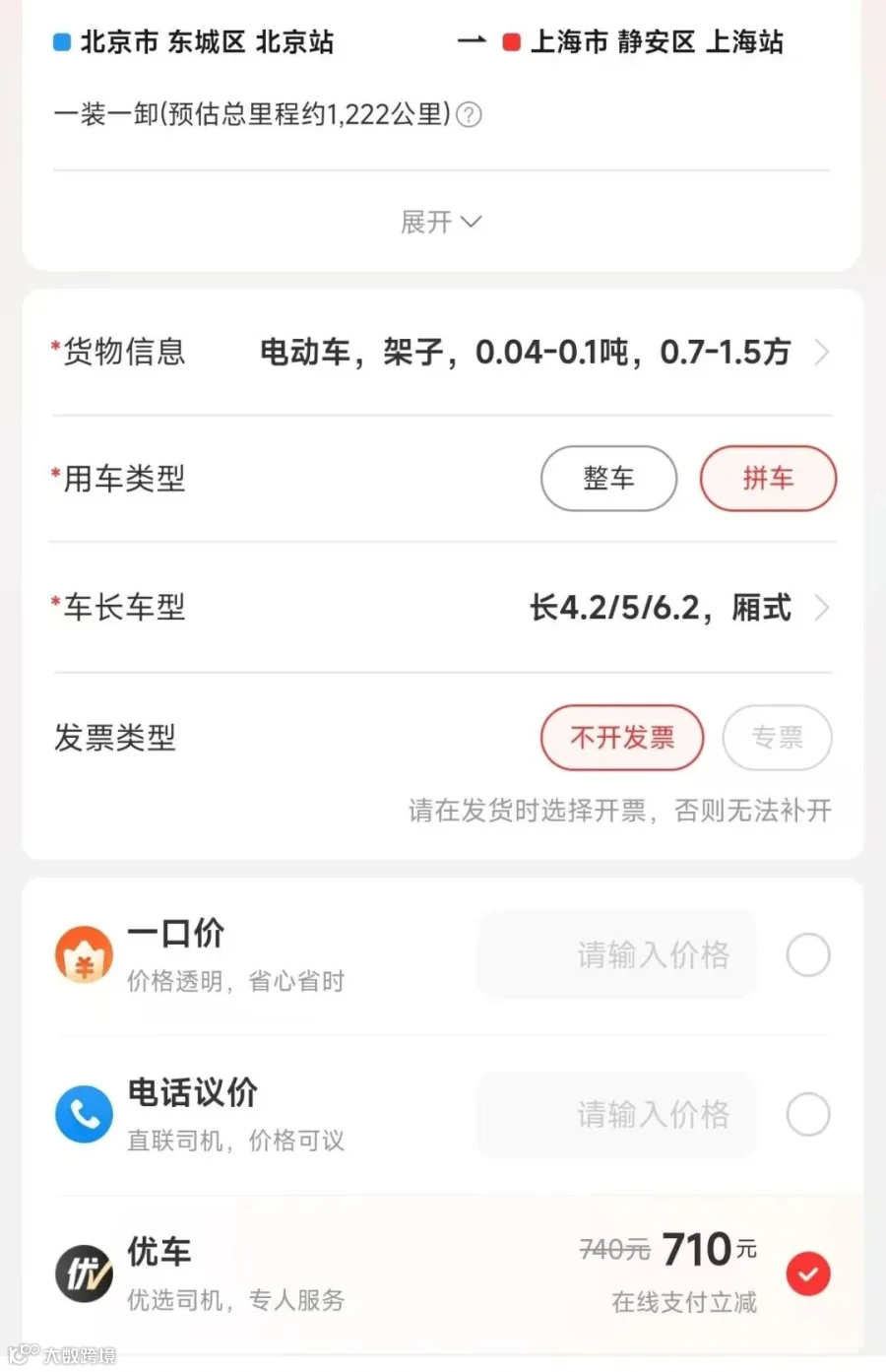
Task: Enter a price in the 一口价 field
Action: tap(617, 954)
